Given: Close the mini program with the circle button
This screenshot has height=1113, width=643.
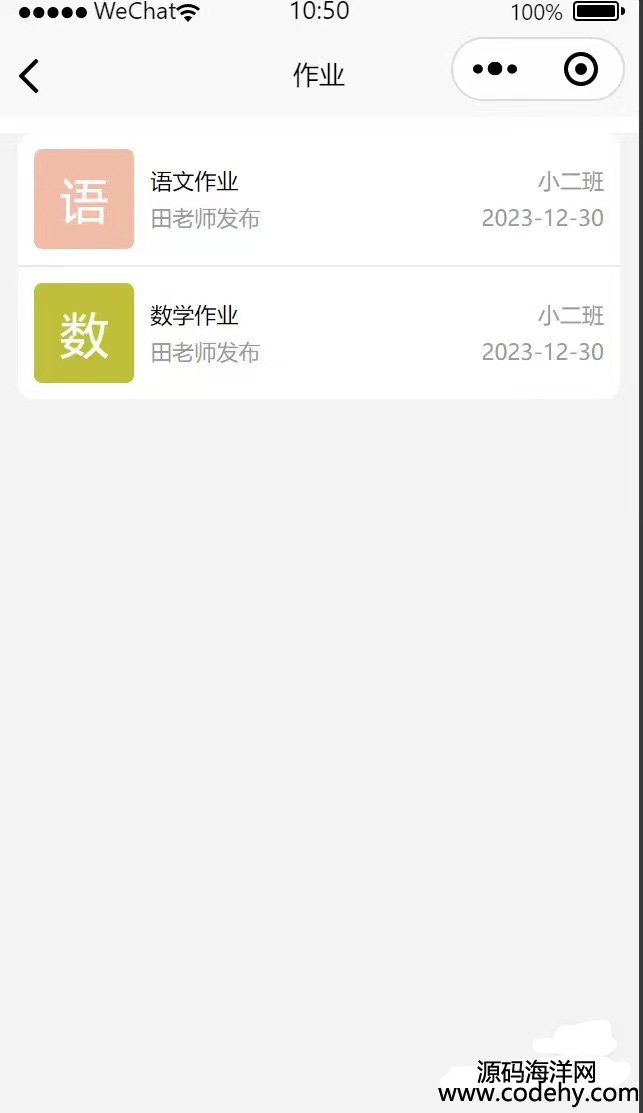Looking at the screenshot, I should tap(581, 69).
